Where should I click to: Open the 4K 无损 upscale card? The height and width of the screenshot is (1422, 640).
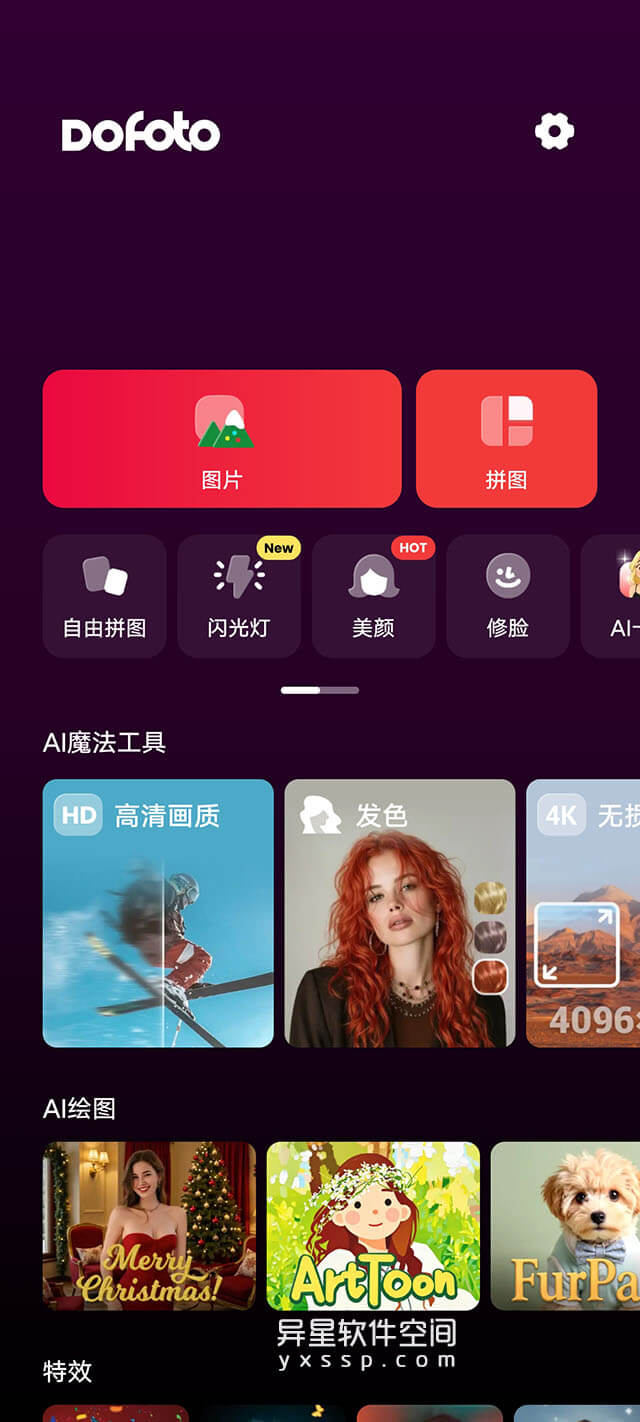pyautogui.click(x=584, y=913)
